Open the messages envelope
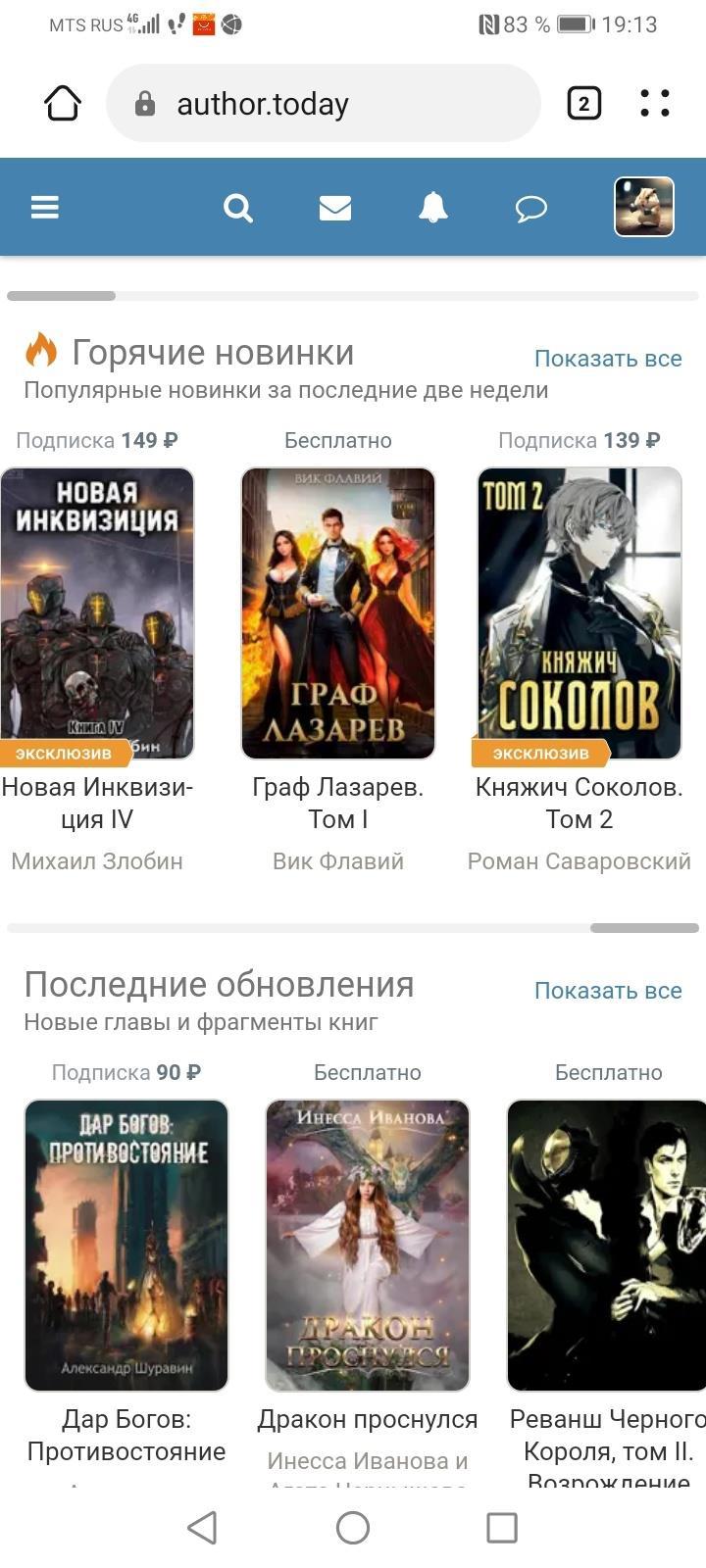This screenshot has width=706, height=1568. [x=335, y=208]
